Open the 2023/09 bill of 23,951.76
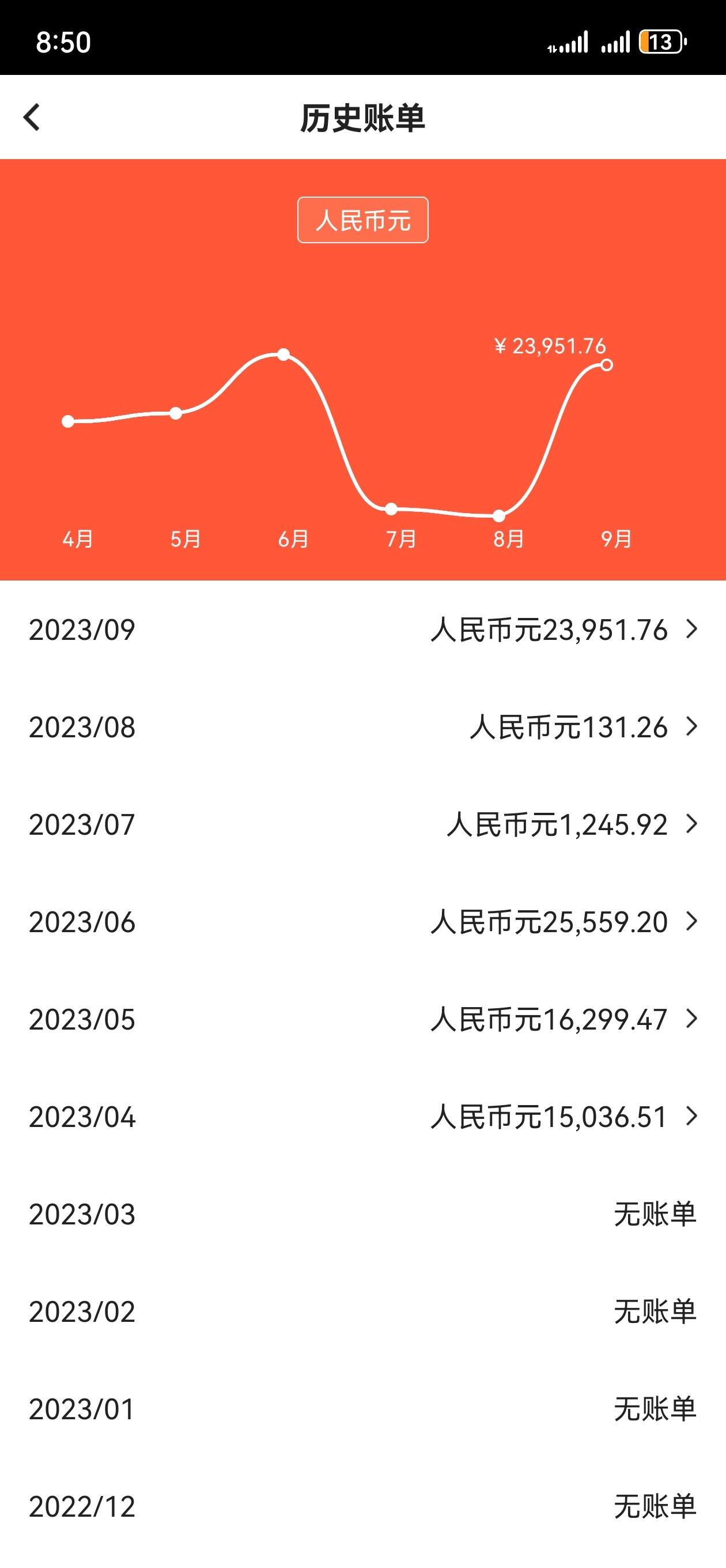The width and height of the screenshot is (726, 1568). tap(362, 630)
